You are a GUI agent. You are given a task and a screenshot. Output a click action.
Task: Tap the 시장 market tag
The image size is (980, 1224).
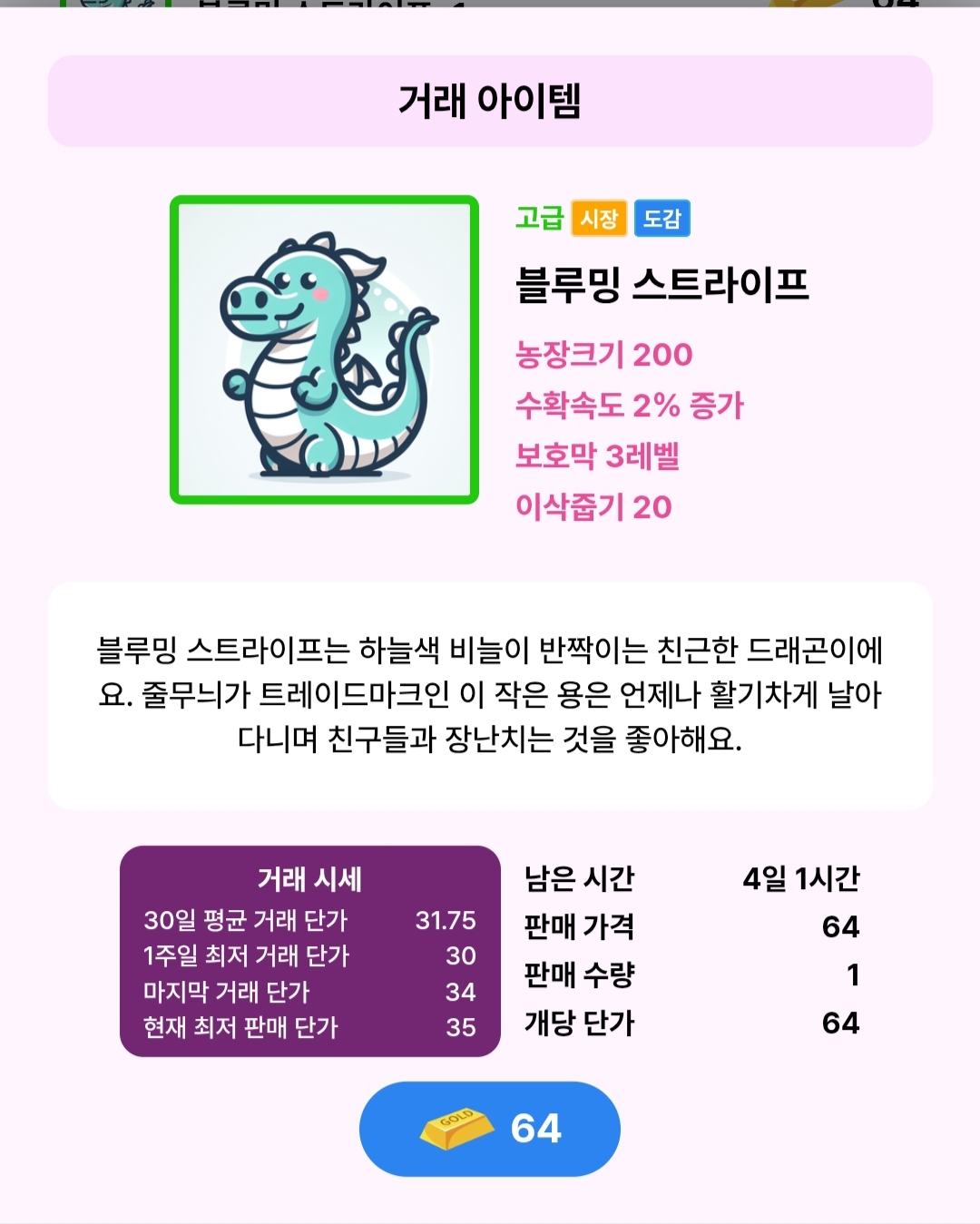tap(599, 219)
